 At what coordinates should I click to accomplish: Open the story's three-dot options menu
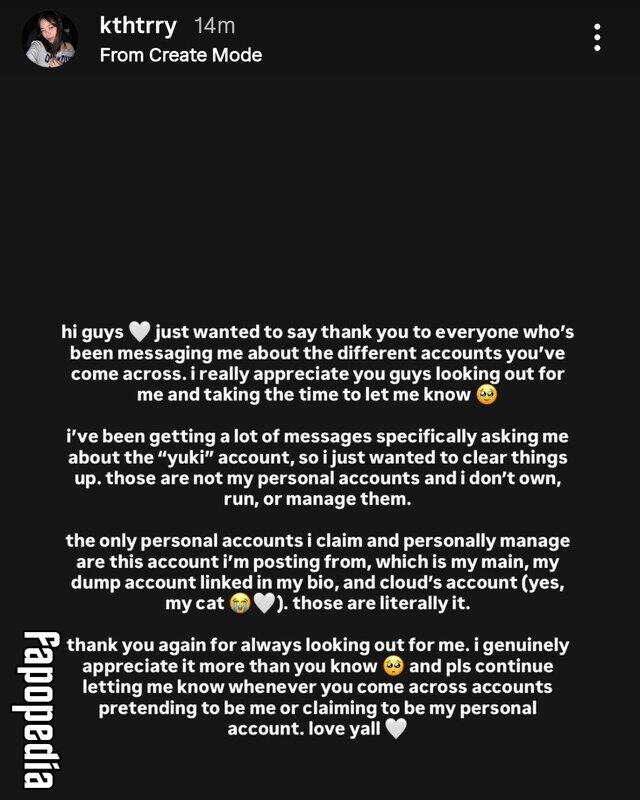(597, 38)
